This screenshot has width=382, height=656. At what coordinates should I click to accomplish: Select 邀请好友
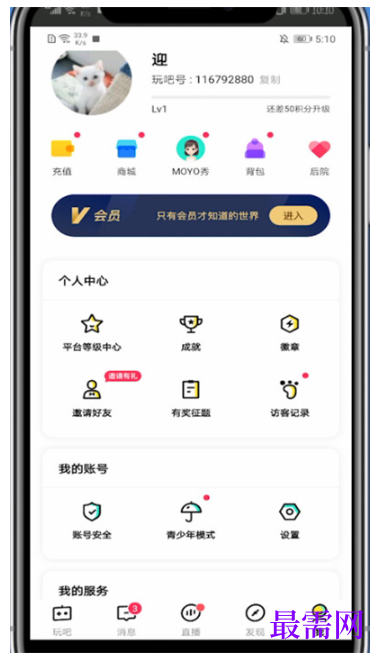click(x=92, y=398)
